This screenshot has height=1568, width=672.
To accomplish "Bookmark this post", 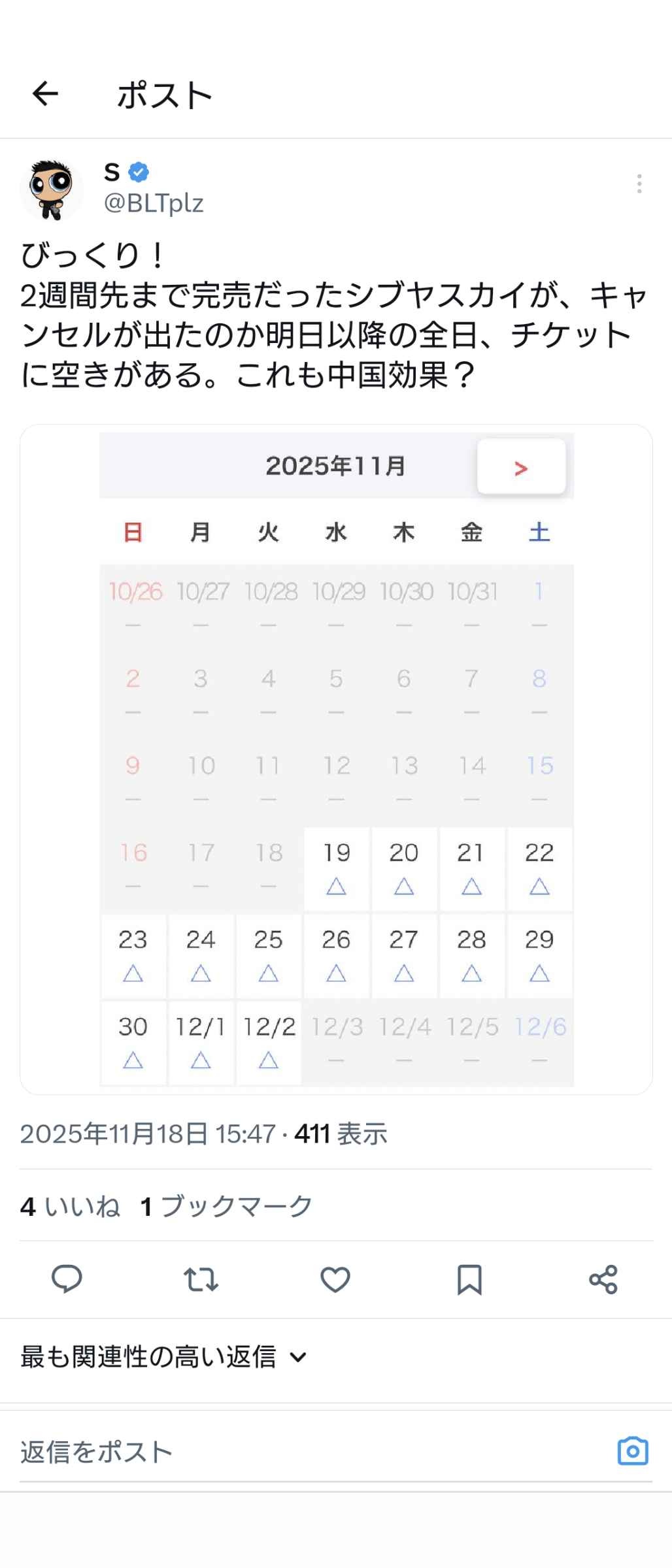I will 469,1279.
